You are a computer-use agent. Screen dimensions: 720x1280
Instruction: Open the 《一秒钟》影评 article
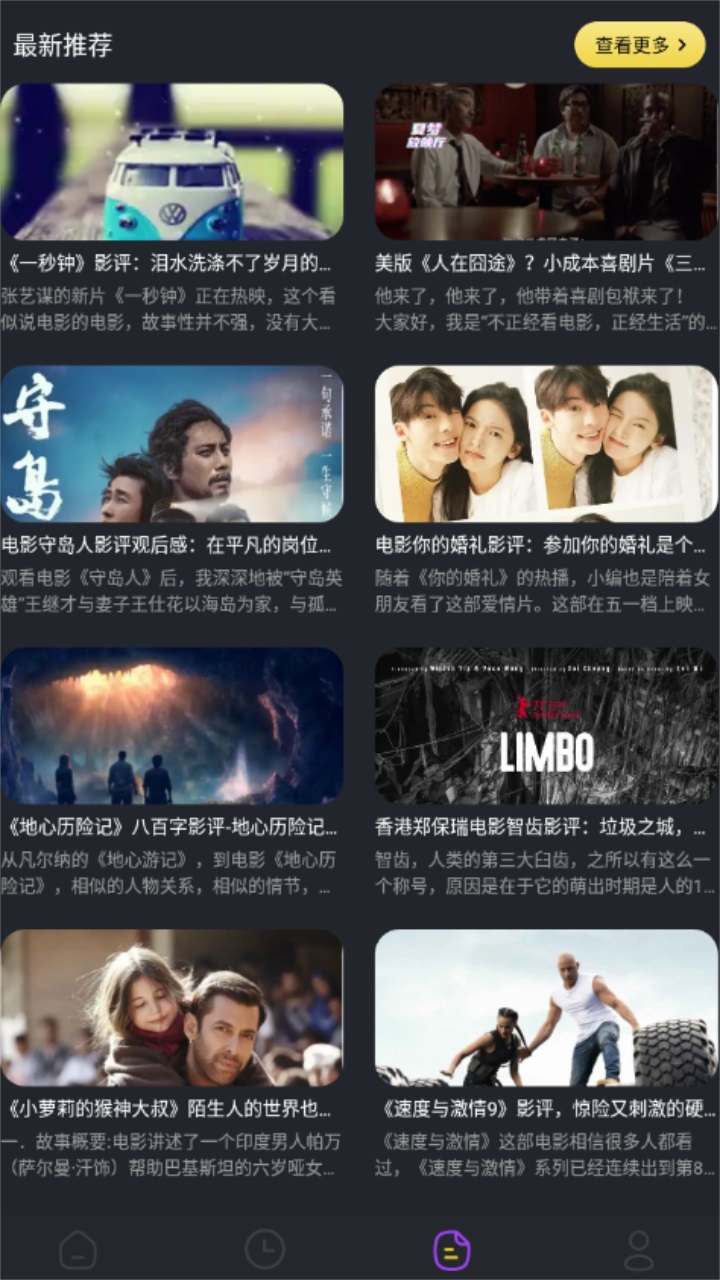pyautogui.click(x=170, y=264)
